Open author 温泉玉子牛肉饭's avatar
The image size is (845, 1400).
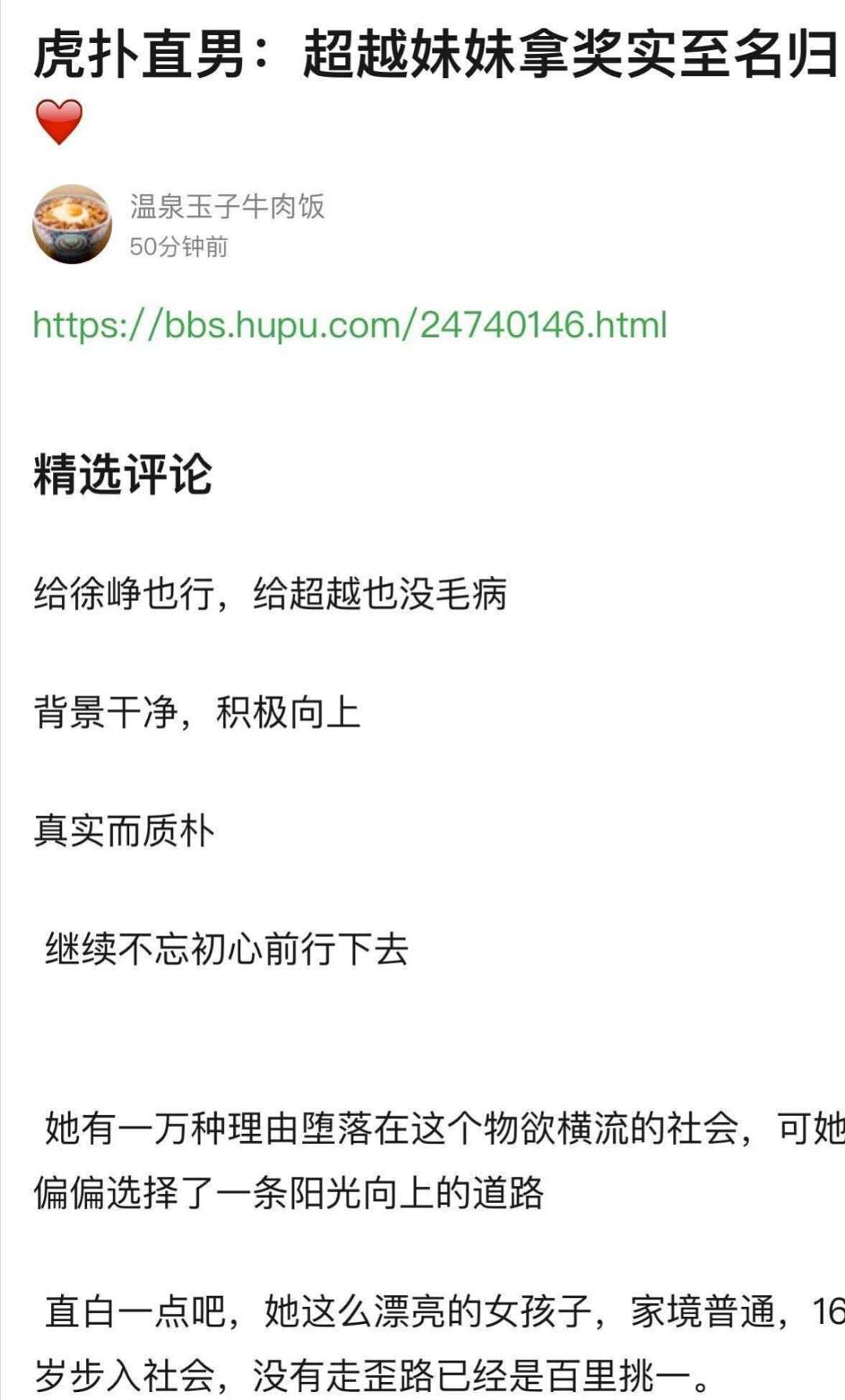[72, 224]
